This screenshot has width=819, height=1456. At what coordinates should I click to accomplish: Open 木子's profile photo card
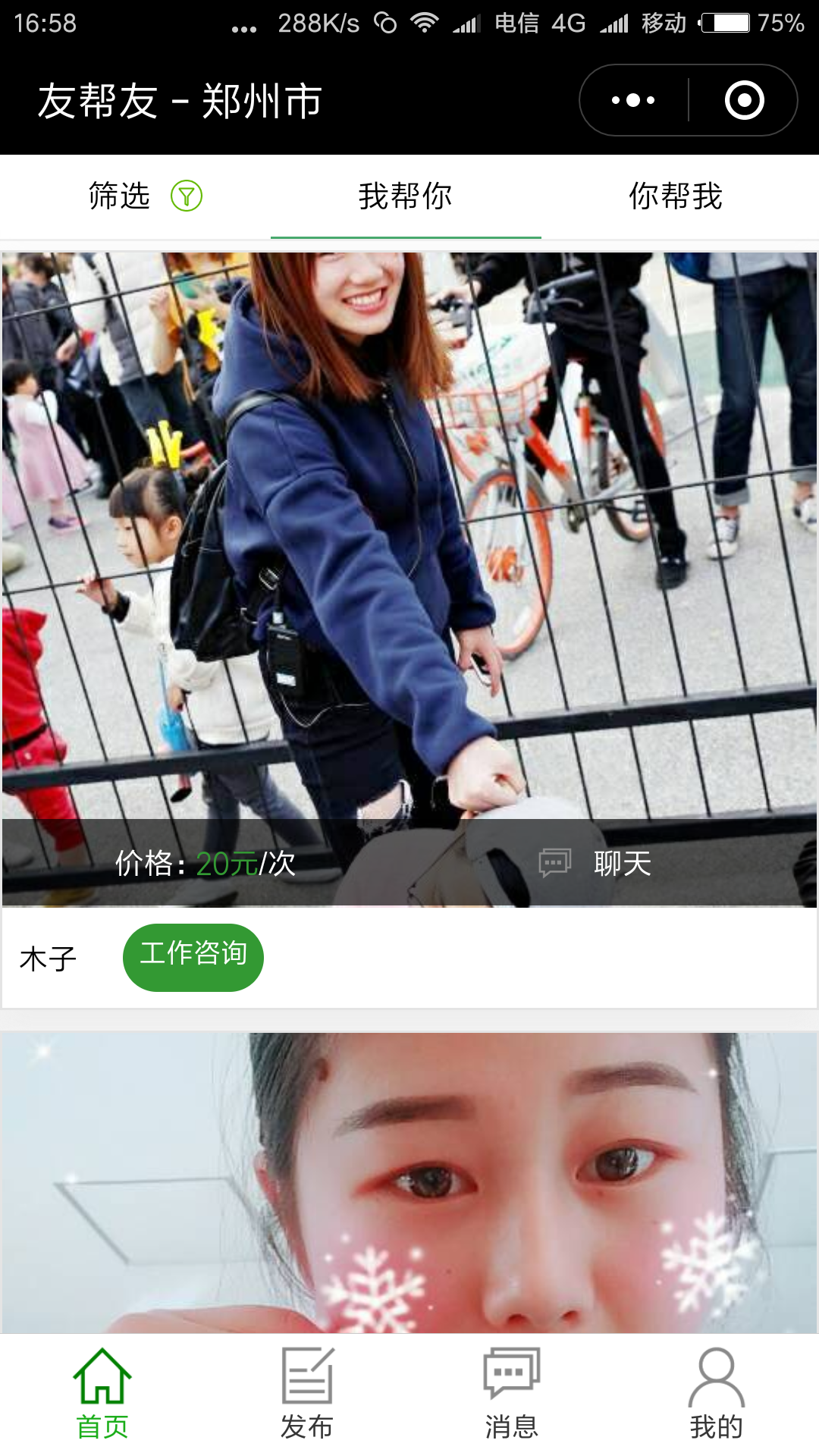coord(409,531)
